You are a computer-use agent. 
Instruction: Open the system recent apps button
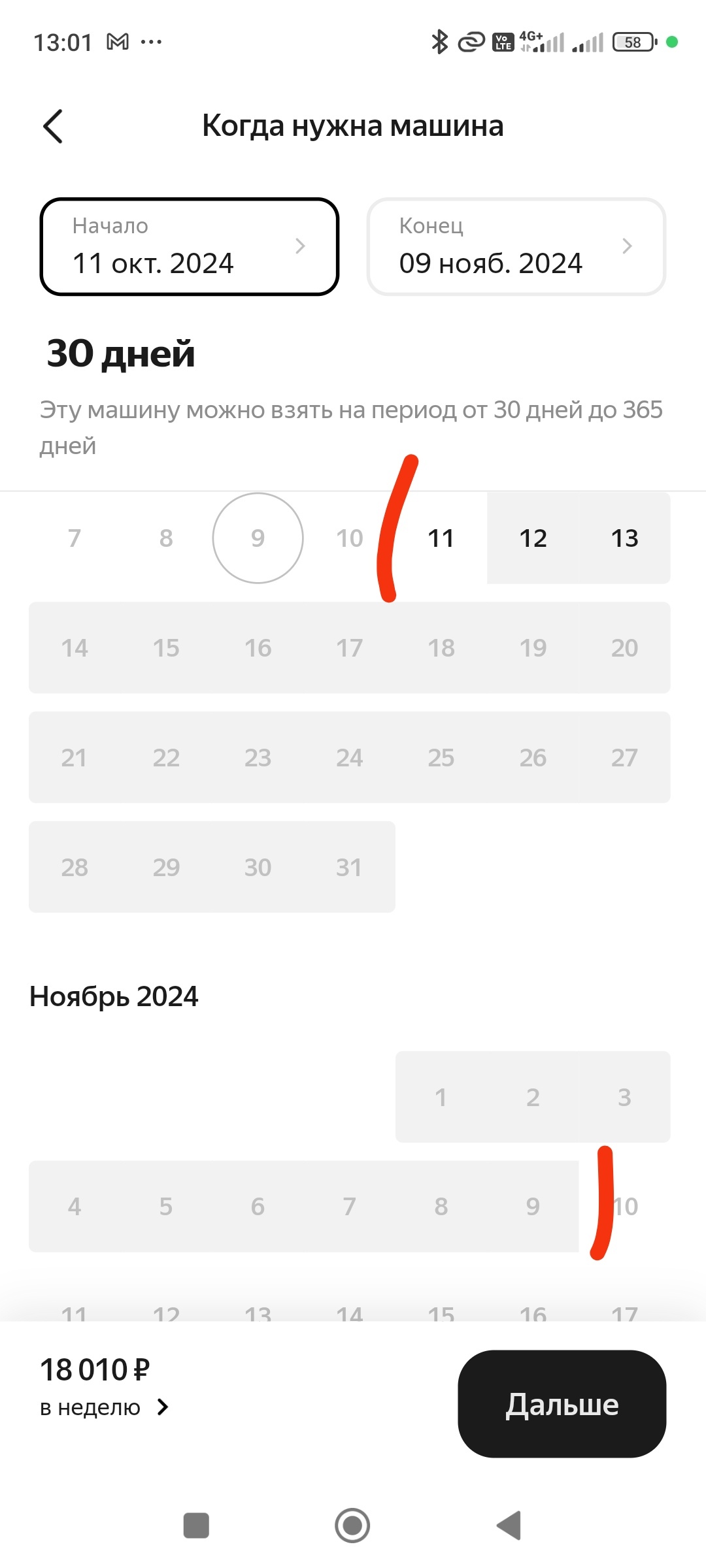pos(196,1526)
